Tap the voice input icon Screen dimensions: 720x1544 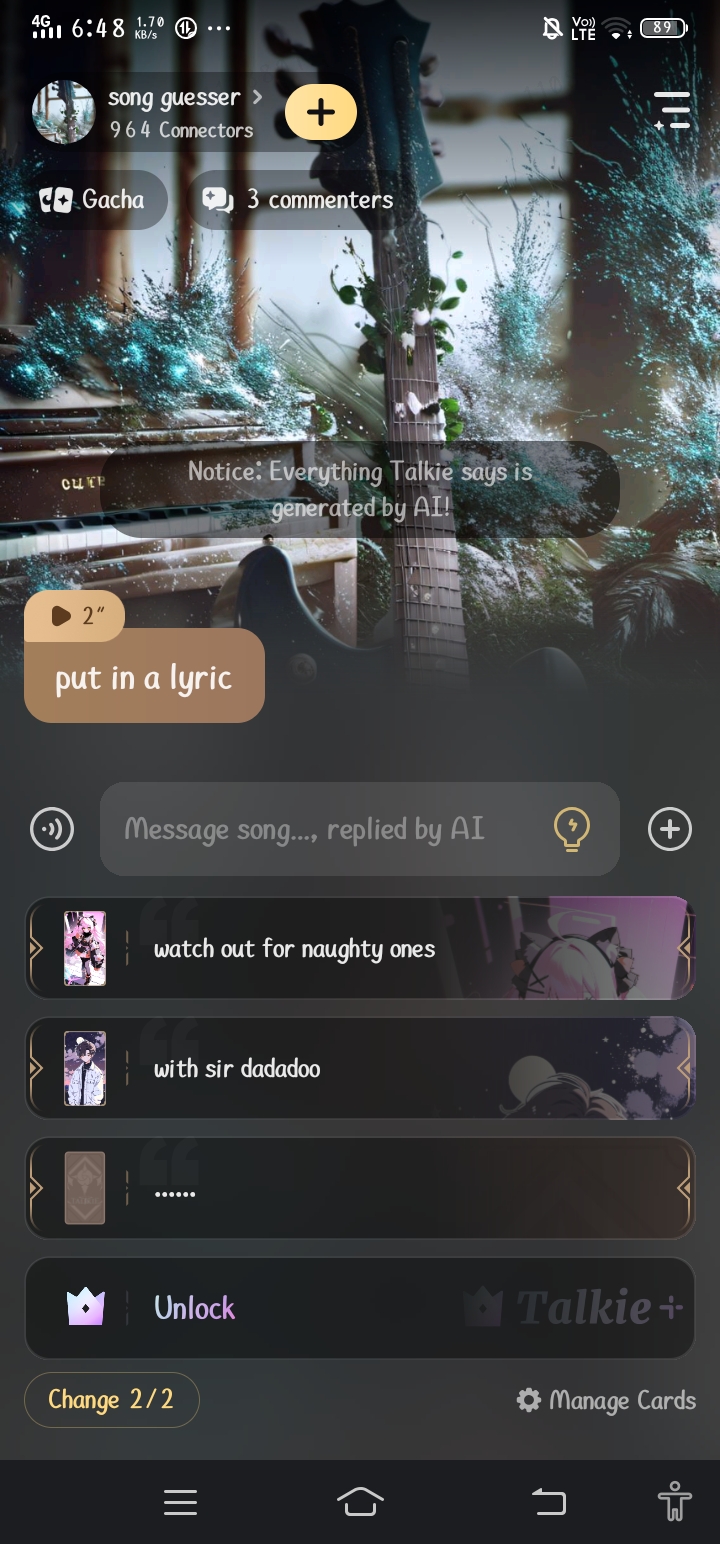click(52, 829)
